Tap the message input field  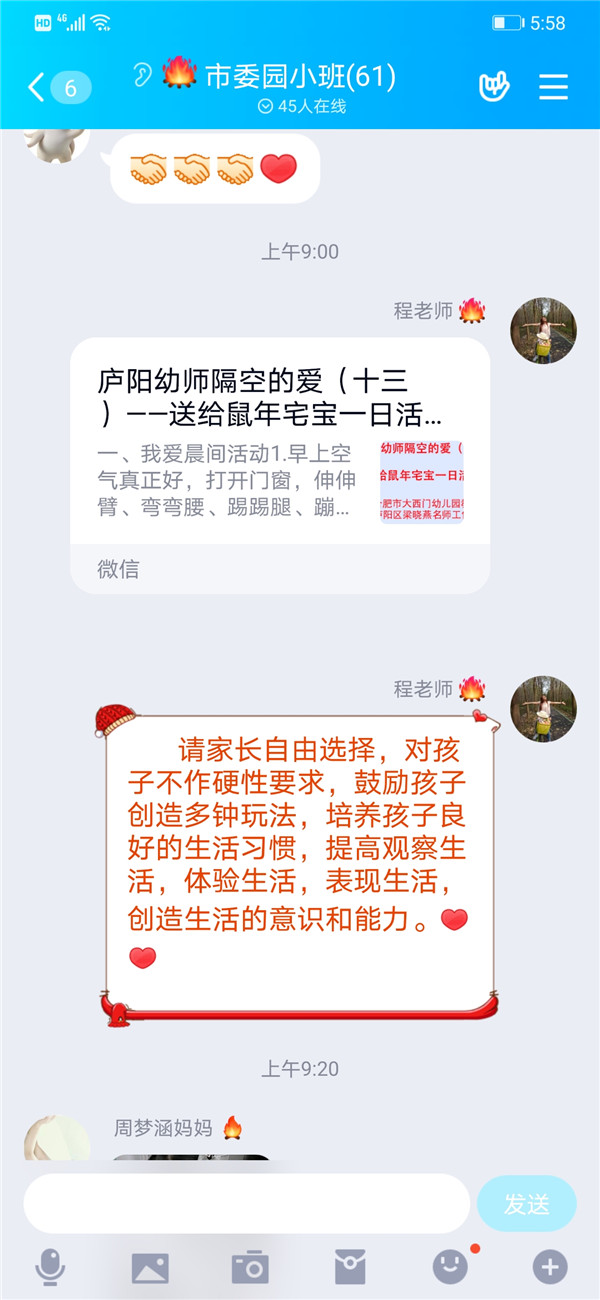click(x=246, y=1203)
